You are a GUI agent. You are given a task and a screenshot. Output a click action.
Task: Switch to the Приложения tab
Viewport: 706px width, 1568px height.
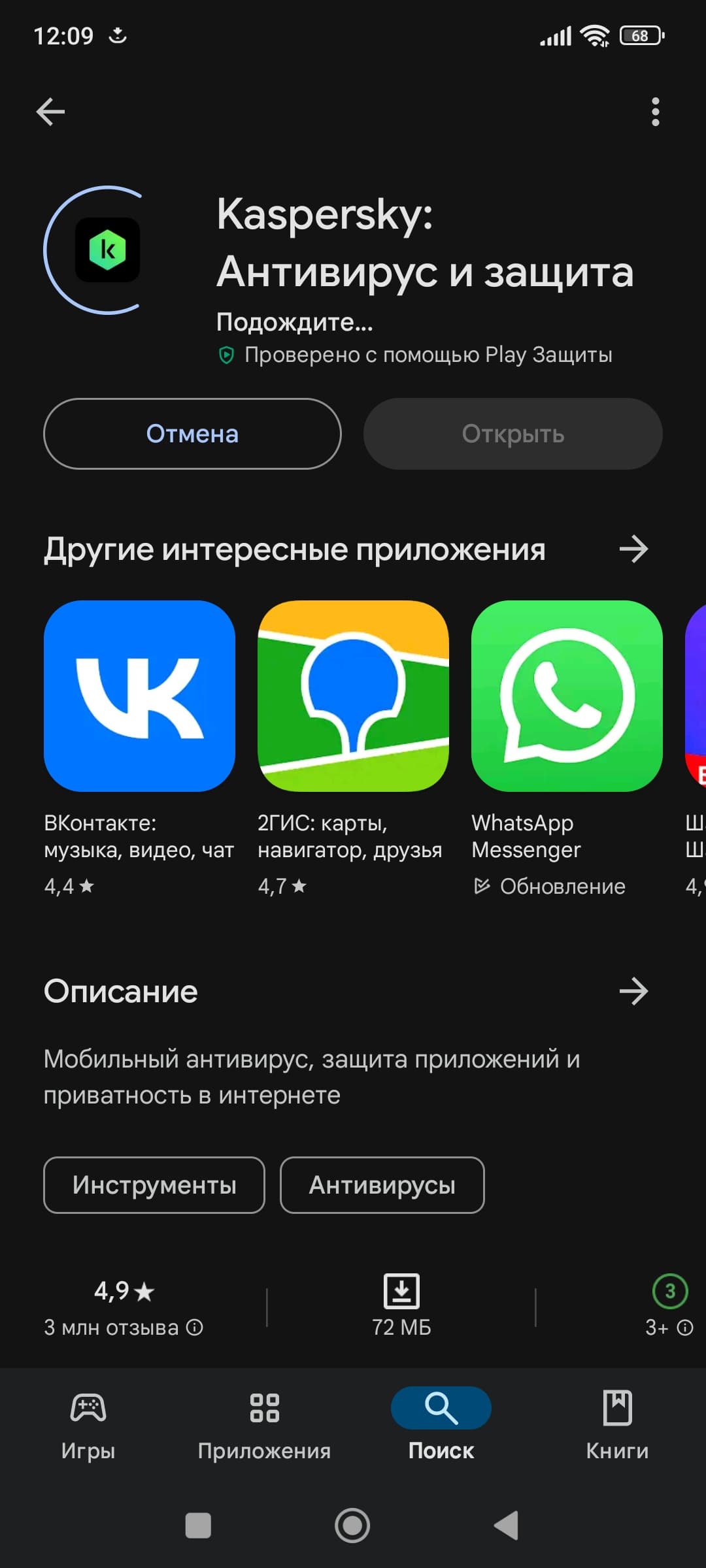click(264, 1424)
